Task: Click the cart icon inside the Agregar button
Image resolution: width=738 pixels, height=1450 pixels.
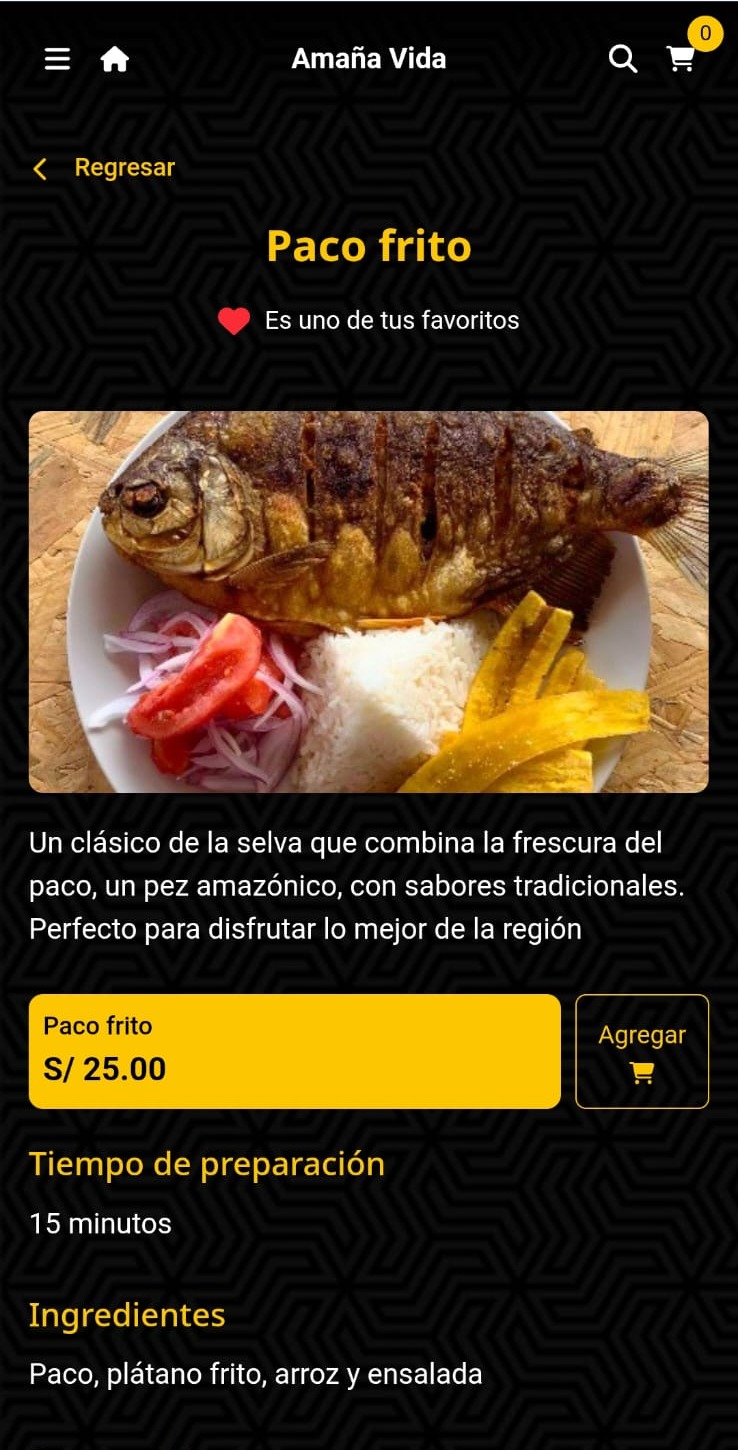Action: point(642,1071)
